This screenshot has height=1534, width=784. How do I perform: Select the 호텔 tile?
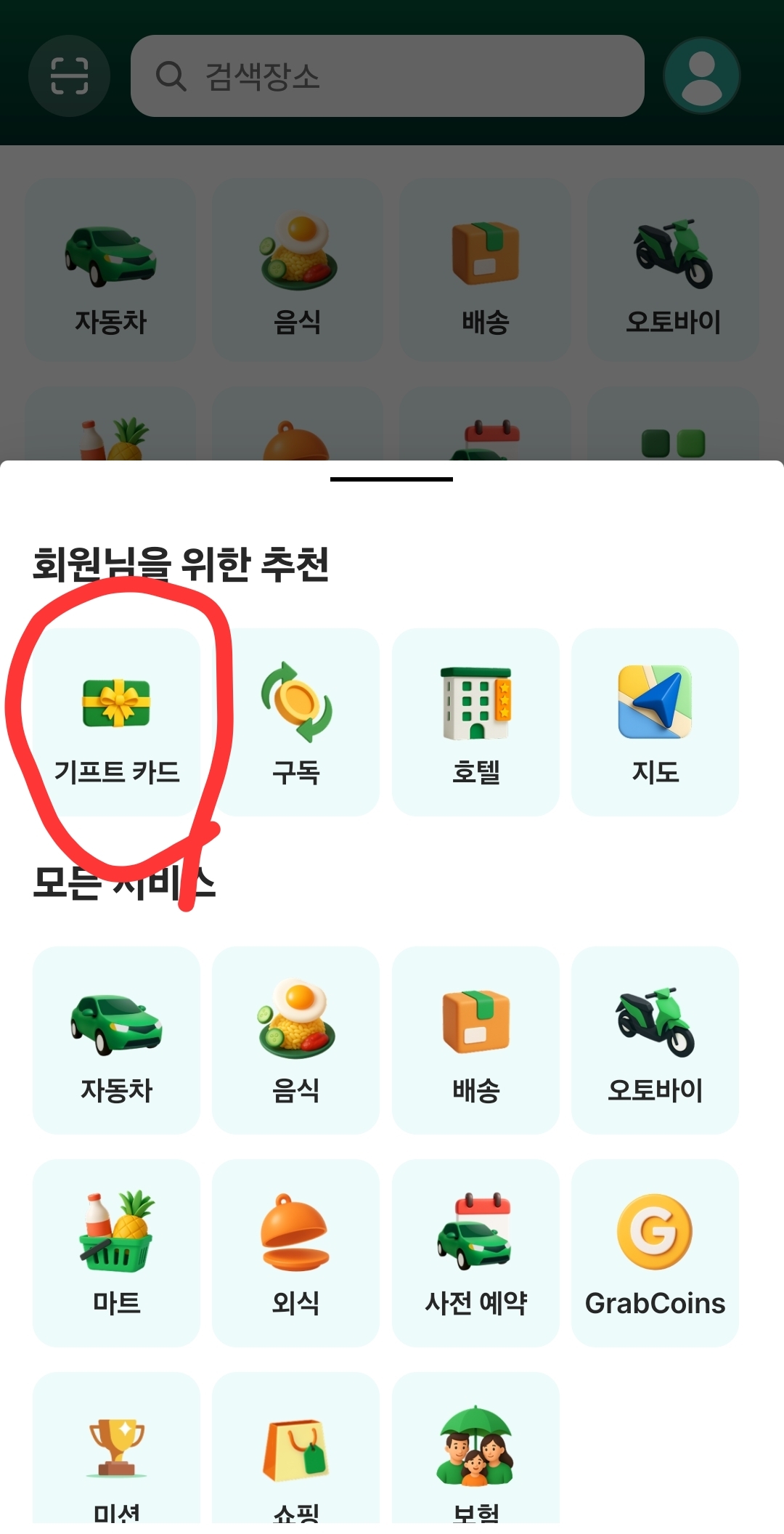pyautogui.click(x=475, y=721)
